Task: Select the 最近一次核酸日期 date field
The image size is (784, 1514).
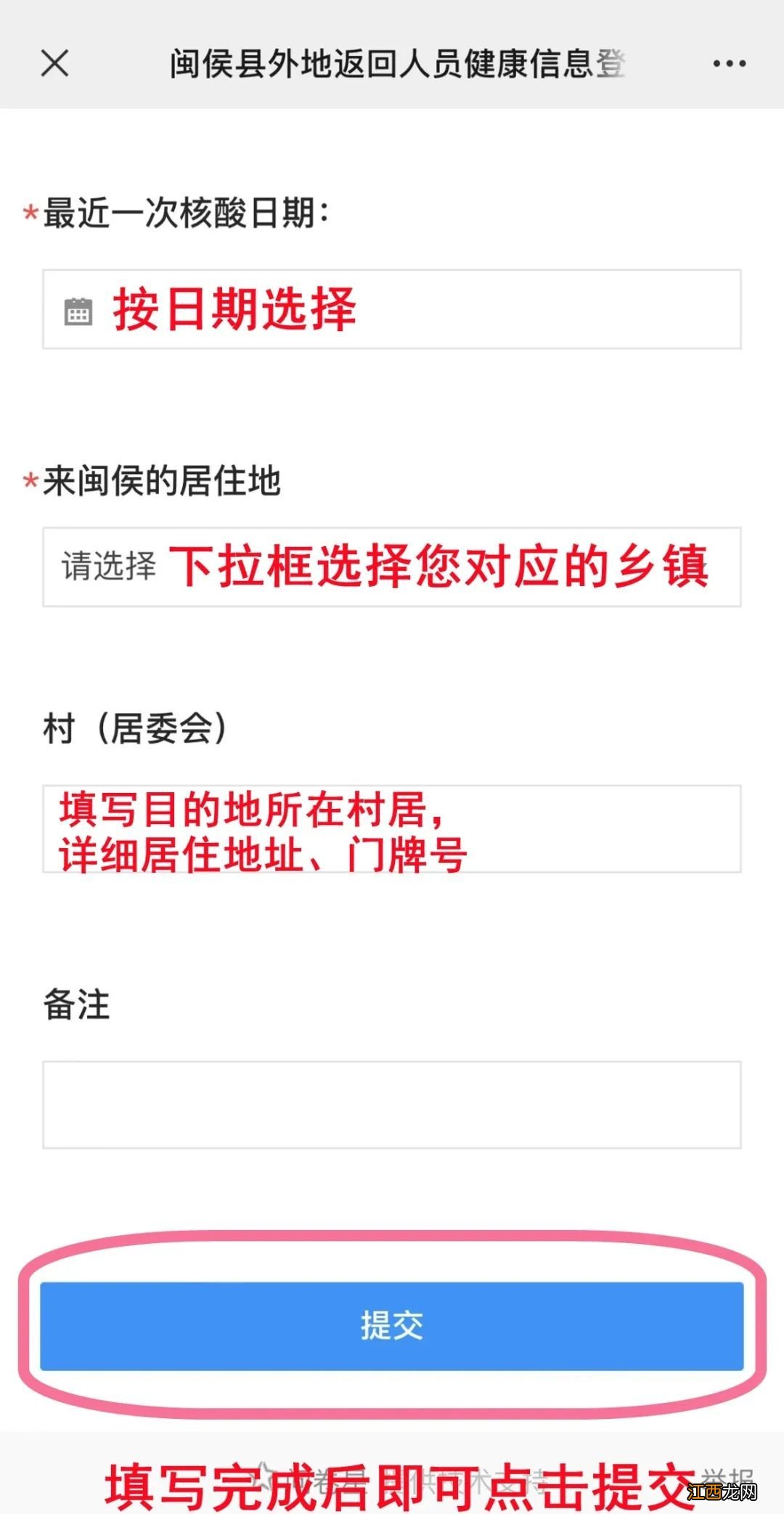Action: [392, 312]
